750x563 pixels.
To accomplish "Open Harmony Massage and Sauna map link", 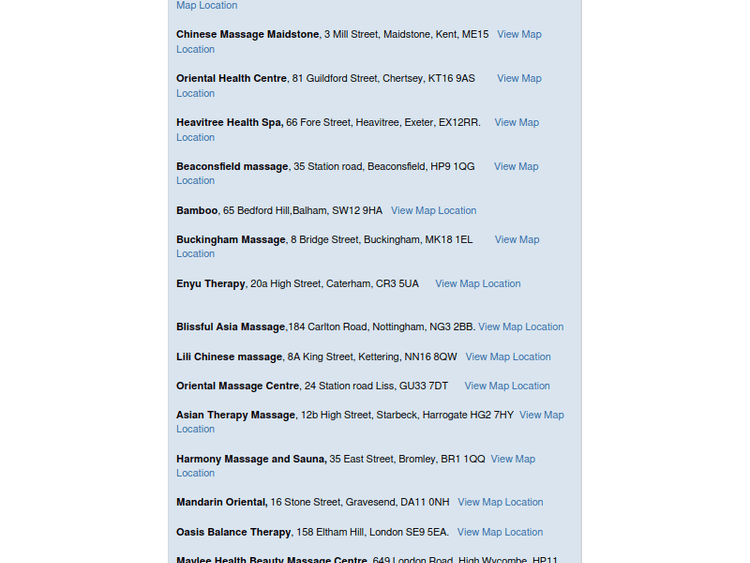I will [x=512, y=459].
